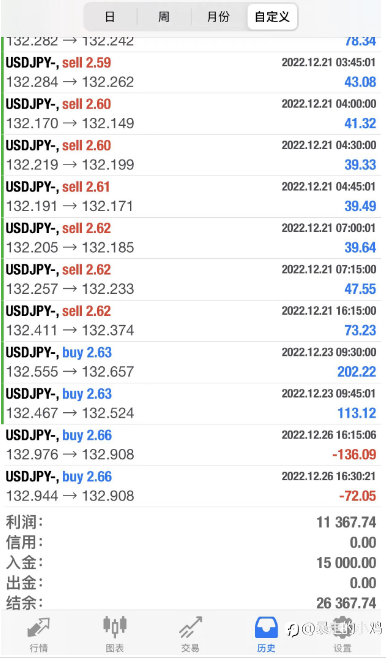Expand the sell 2.60 trade at 04:00:00
This screenshot has height=658, width=386.
tap(191, 114)
